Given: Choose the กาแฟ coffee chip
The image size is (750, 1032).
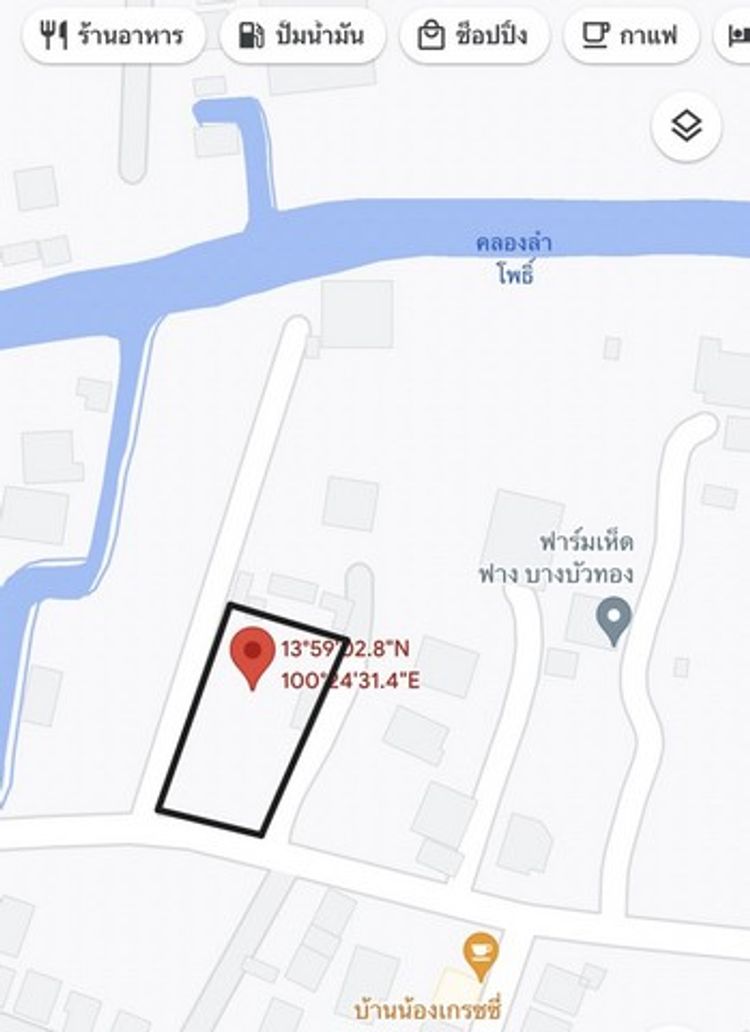Looking at the screenshot, I should click(x=631, y=36).
